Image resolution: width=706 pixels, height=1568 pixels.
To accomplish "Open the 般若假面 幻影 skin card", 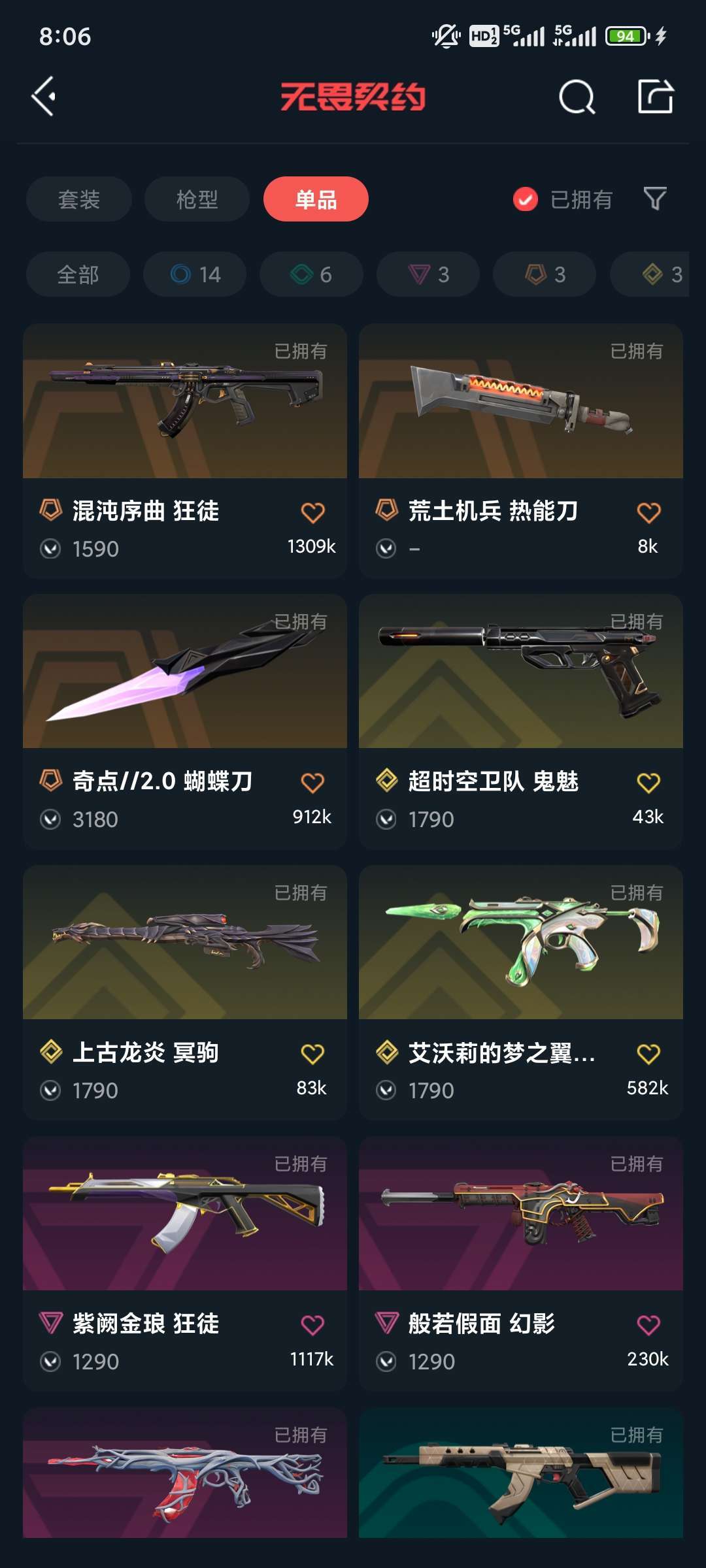I will tap(521, 1264).
